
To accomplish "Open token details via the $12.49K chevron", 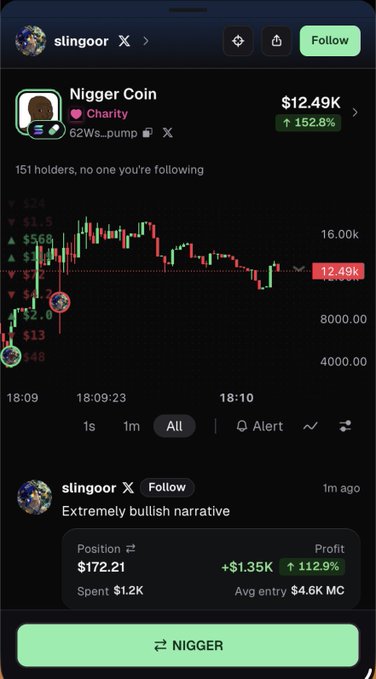I will click(355, 113).
